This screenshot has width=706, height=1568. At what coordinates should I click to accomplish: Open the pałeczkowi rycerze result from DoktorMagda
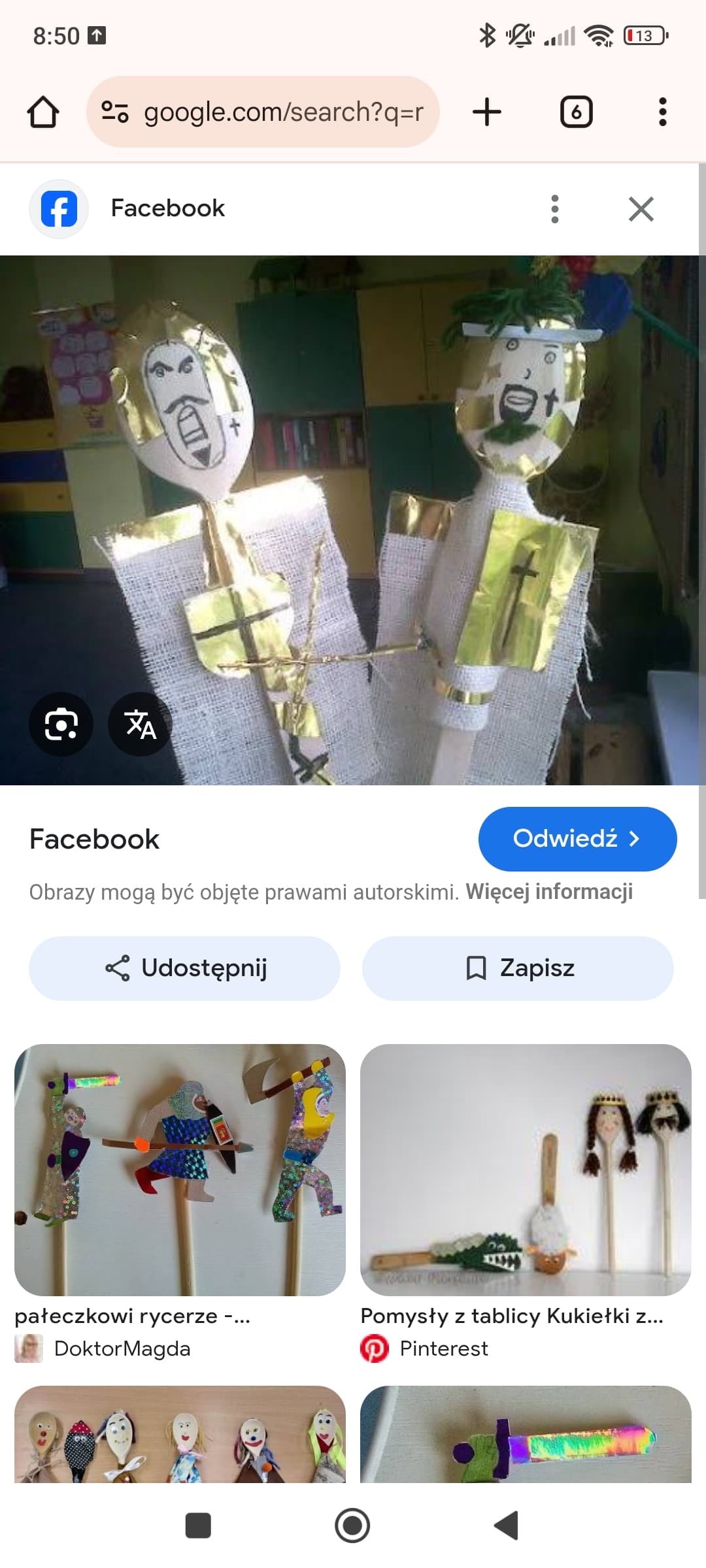(180, 1169)
